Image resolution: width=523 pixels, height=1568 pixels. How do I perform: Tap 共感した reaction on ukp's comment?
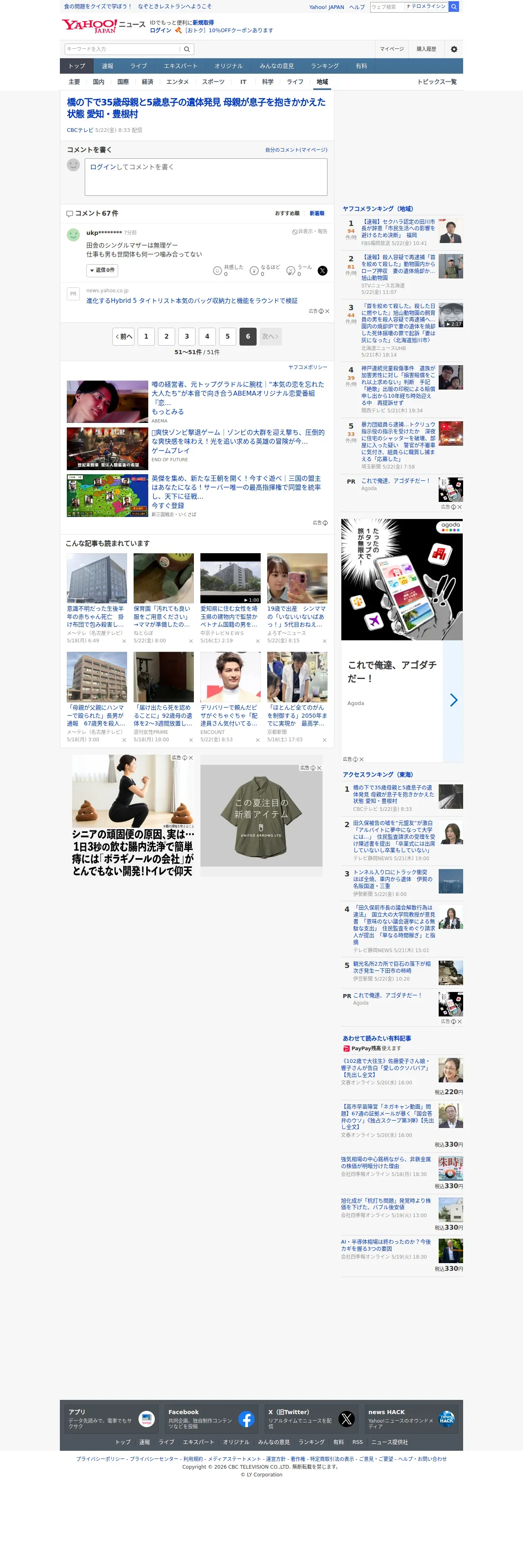[x=228, y=270]
